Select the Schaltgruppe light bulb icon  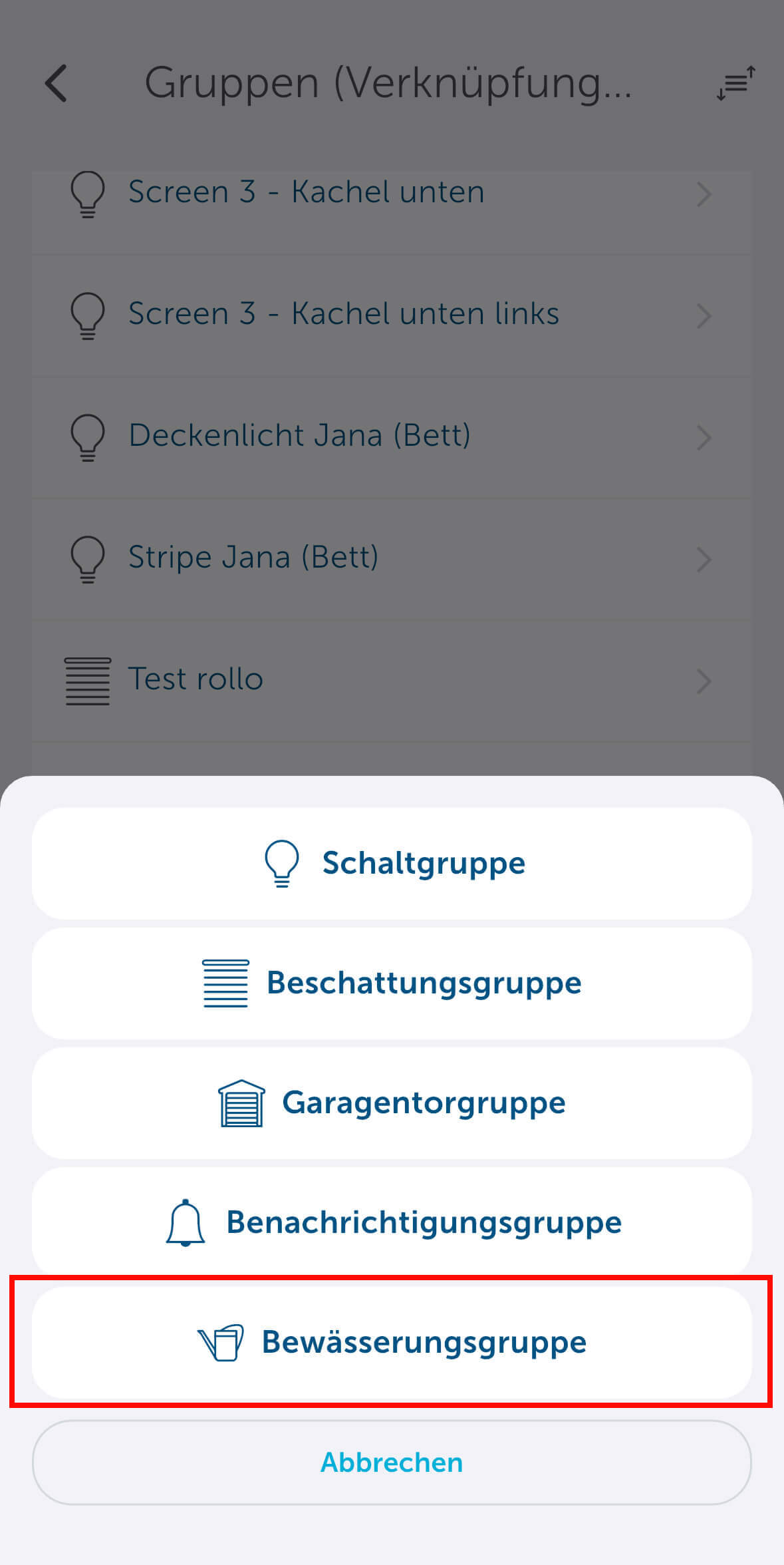[x=281, y=863]
